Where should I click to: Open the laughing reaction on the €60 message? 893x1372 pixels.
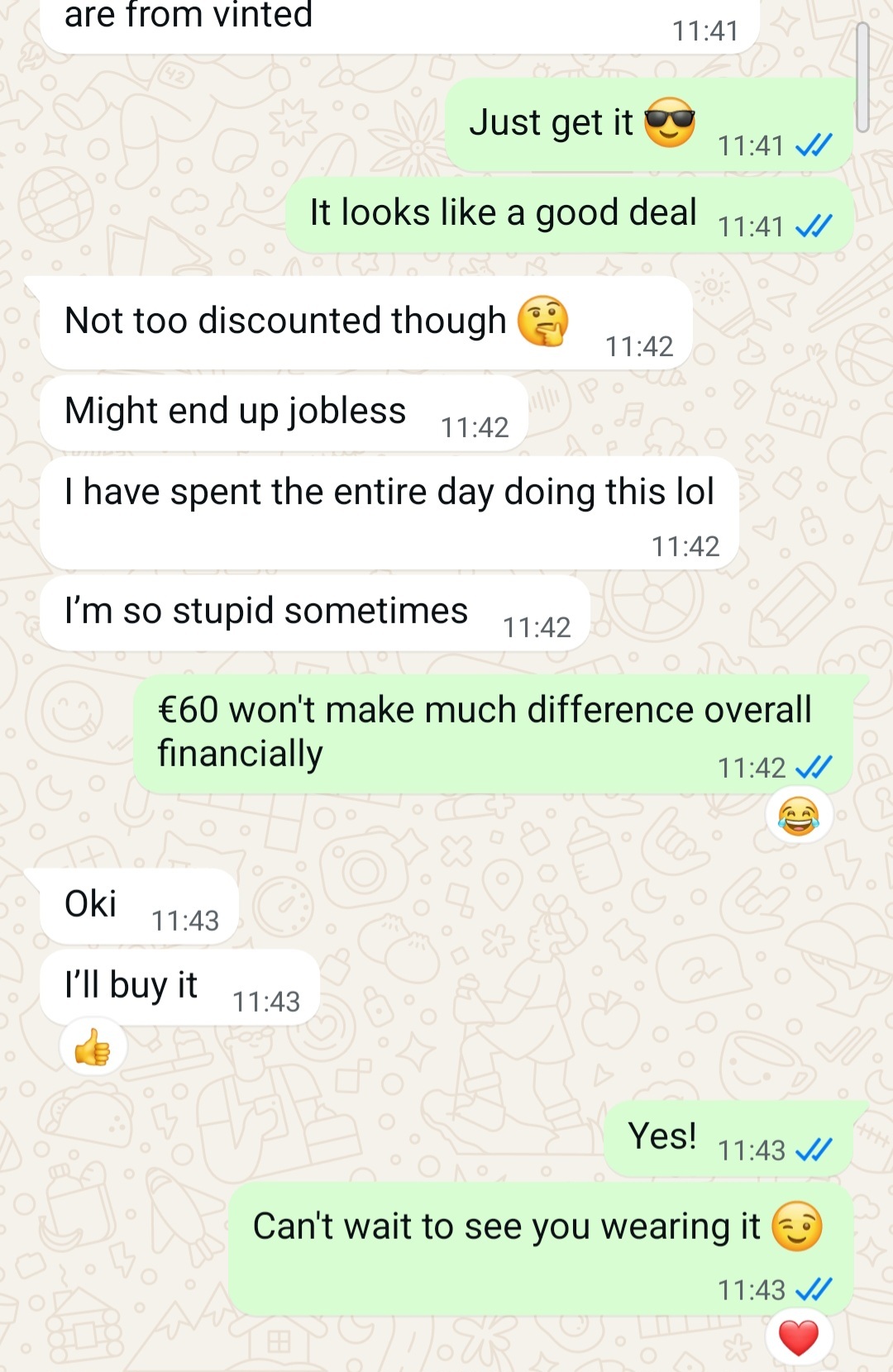tap(798, 817)
